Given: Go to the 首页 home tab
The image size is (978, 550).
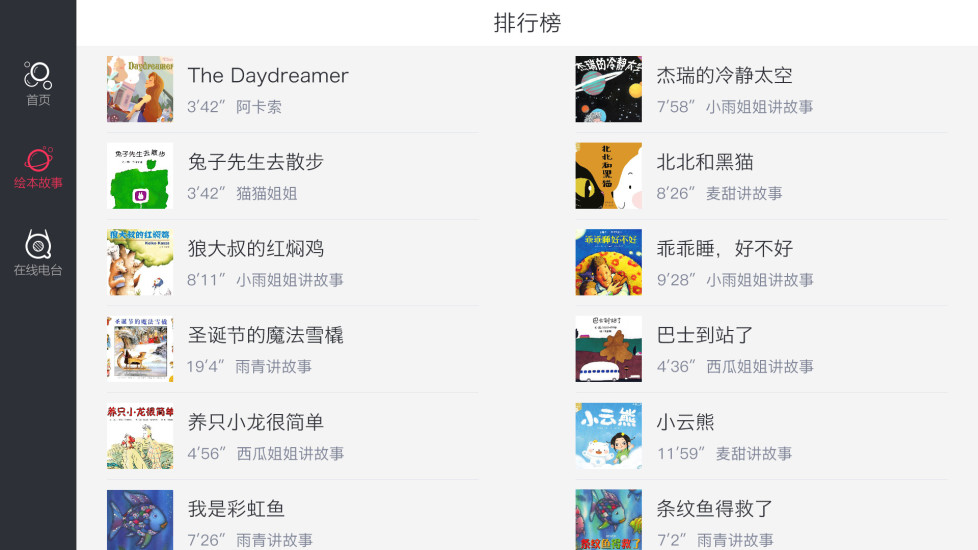Looking at the screenshot, I should pos(38,85).
